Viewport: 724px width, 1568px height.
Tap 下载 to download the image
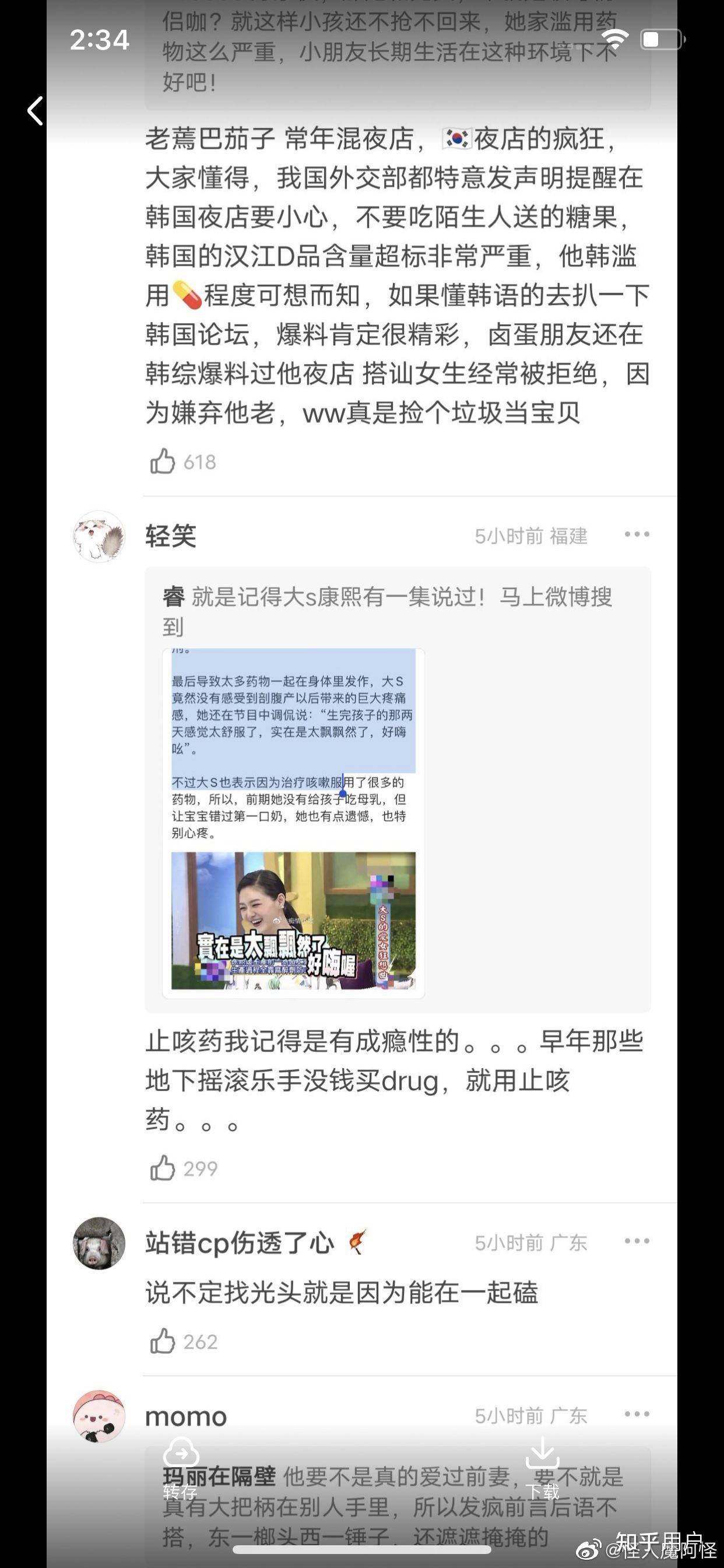click(542, 1466)
